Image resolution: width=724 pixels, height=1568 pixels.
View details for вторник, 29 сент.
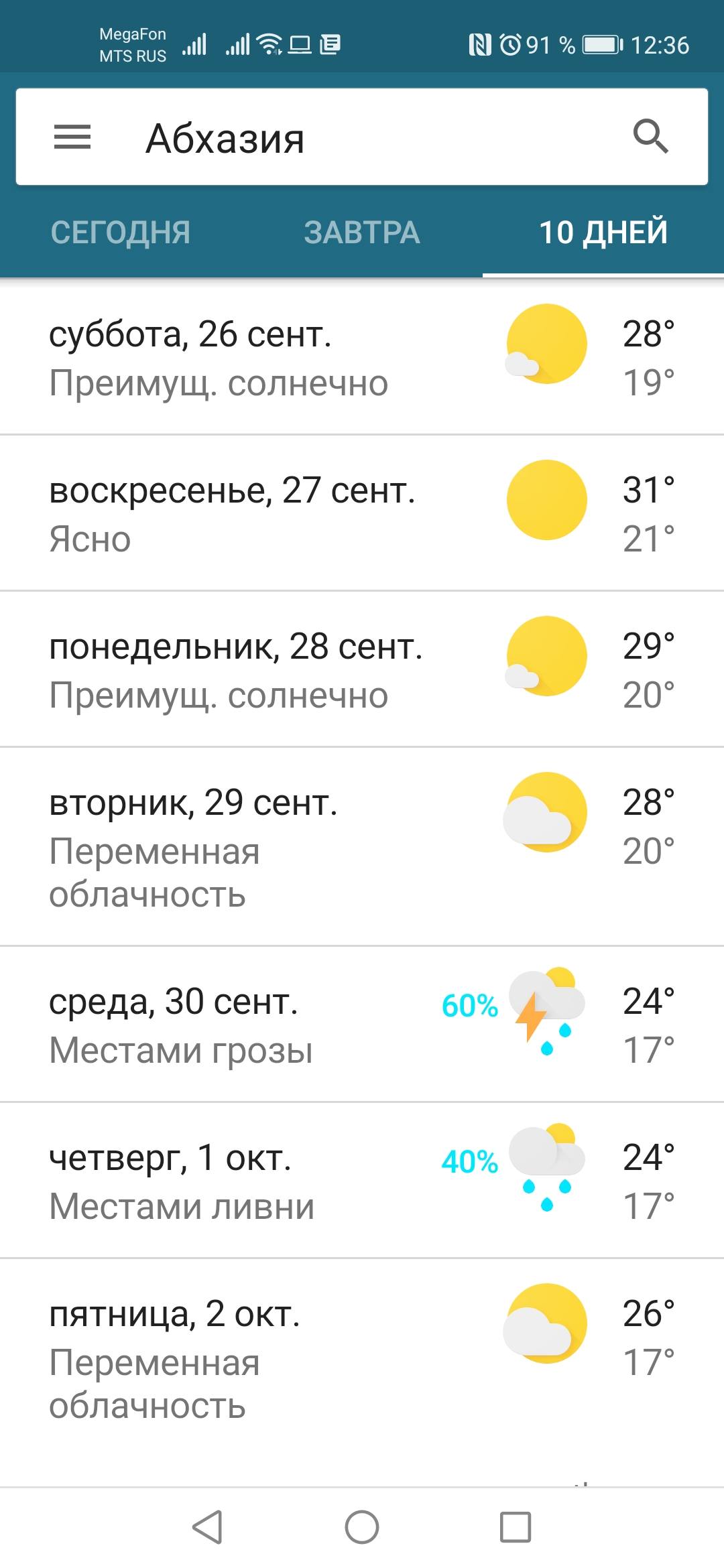coord(362,846)
